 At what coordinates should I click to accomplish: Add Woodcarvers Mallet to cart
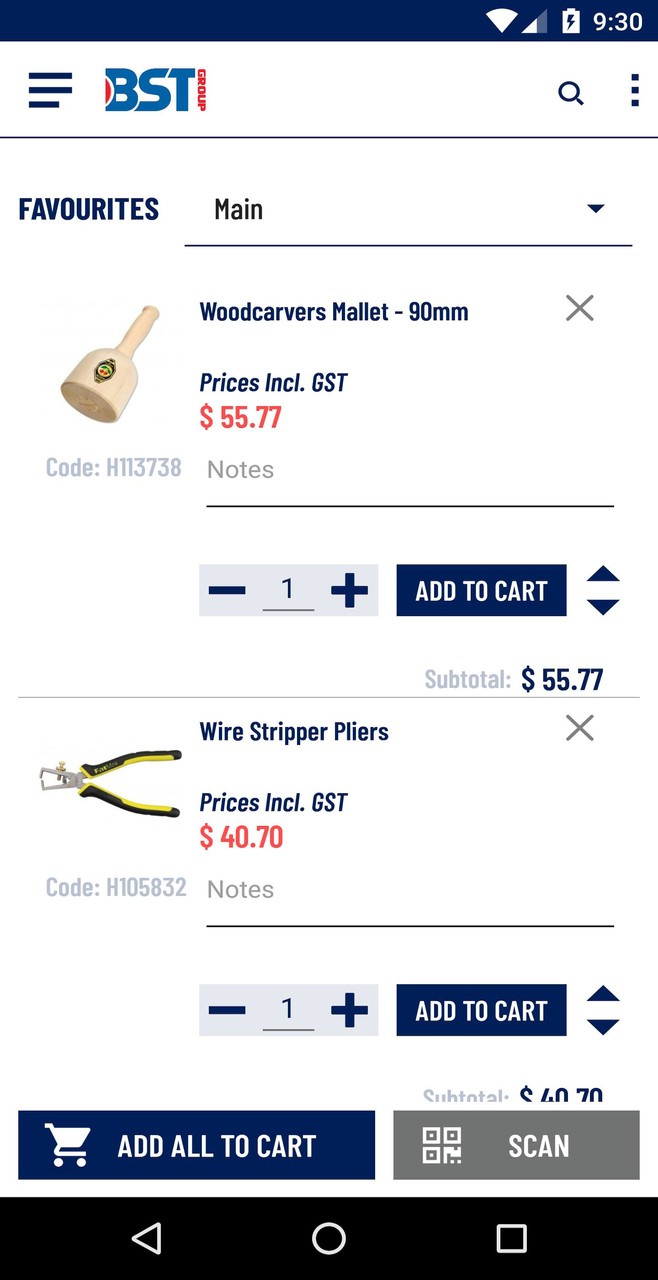481,591
